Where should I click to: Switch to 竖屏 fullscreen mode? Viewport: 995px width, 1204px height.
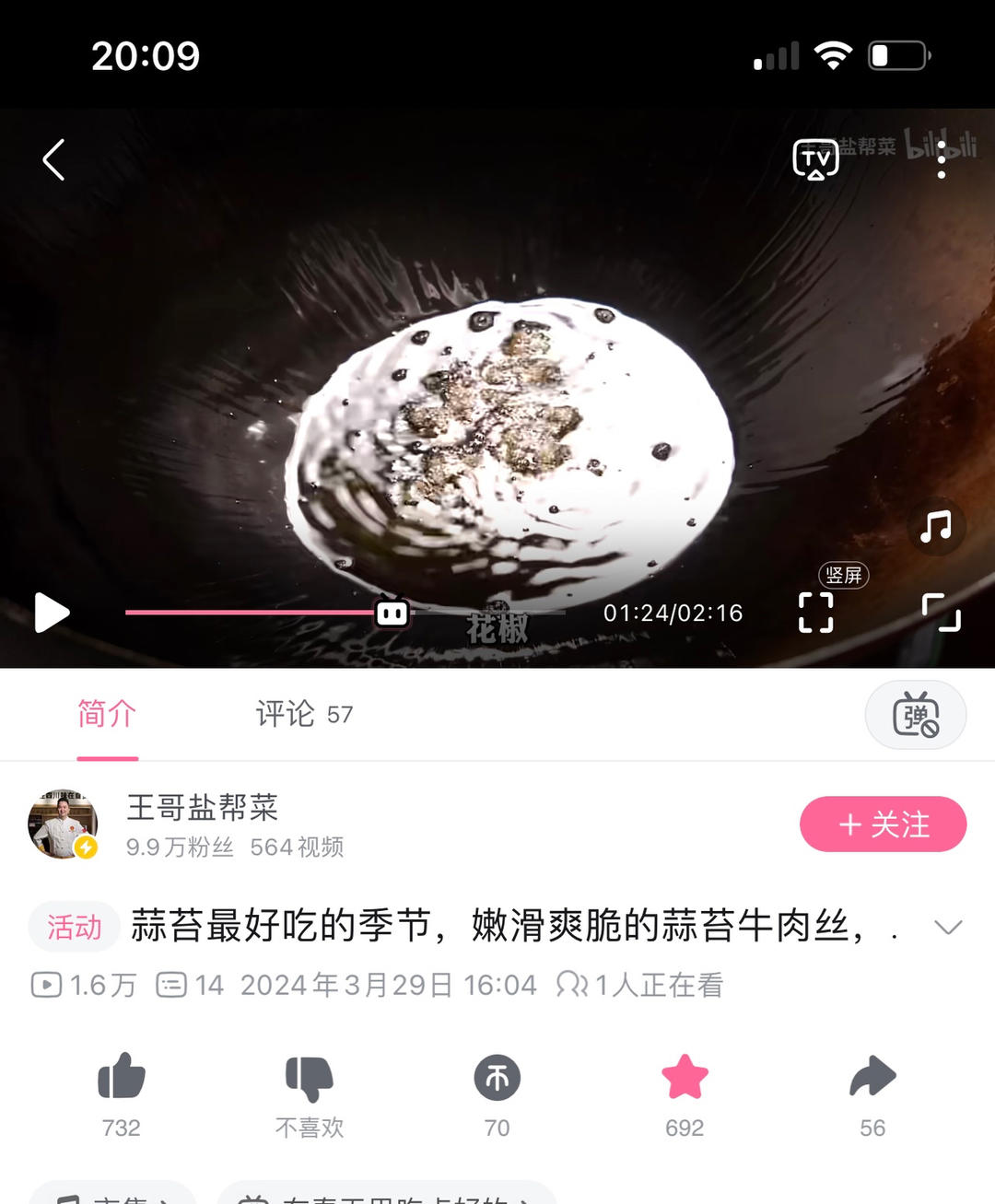click(815, 612)
